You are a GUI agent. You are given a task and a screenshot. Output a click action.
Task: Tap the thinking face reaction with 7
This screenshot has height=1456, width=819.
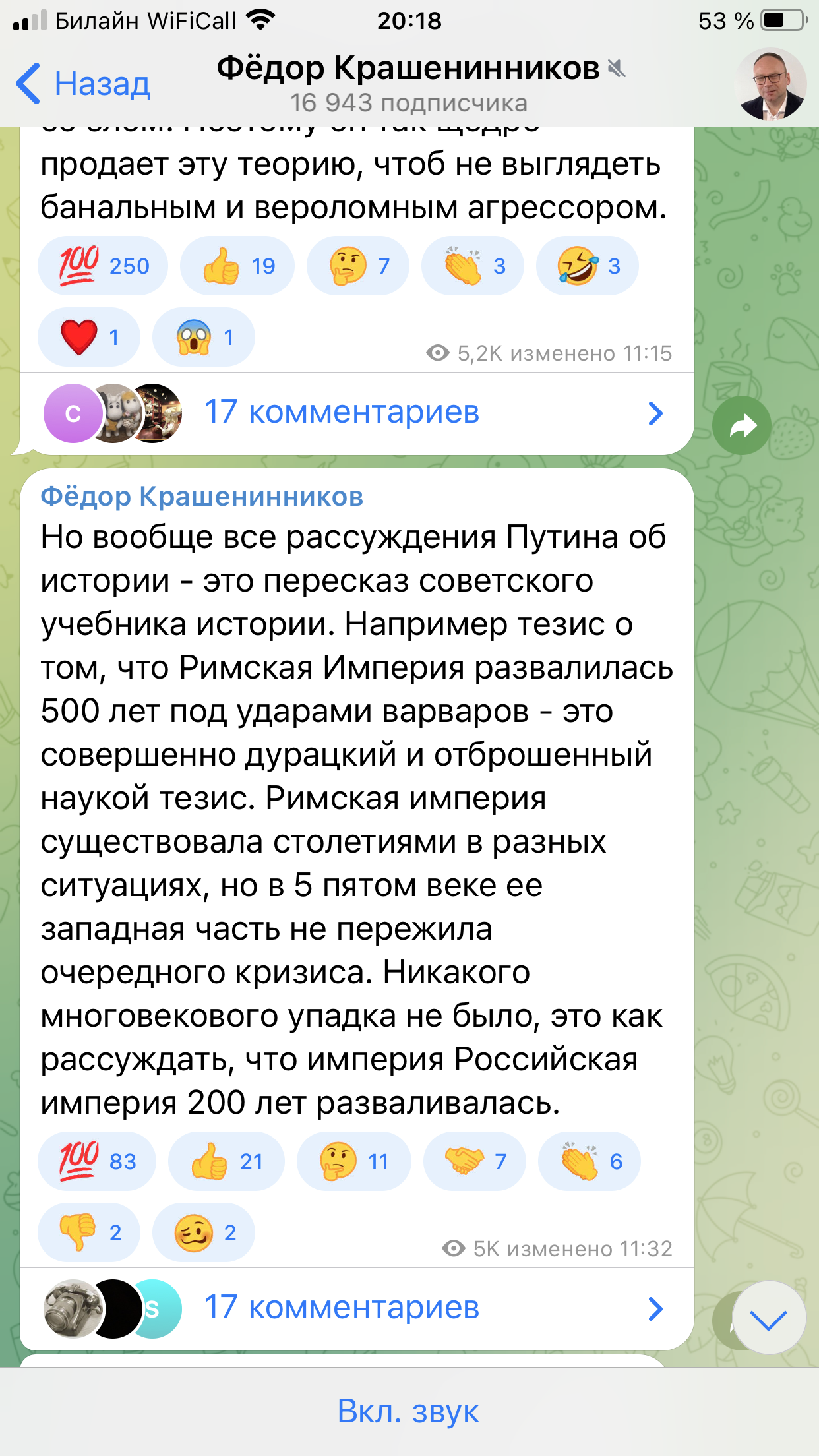pyautogui.click(x=358, y=266)
